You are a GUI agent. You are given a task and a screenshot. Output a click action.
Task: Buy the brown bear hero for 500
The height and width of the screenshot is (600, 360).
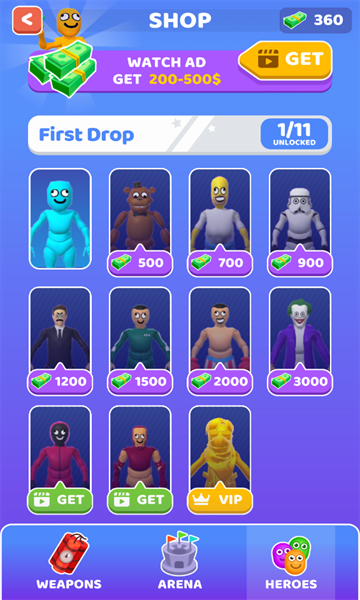(x=140, y=262)
